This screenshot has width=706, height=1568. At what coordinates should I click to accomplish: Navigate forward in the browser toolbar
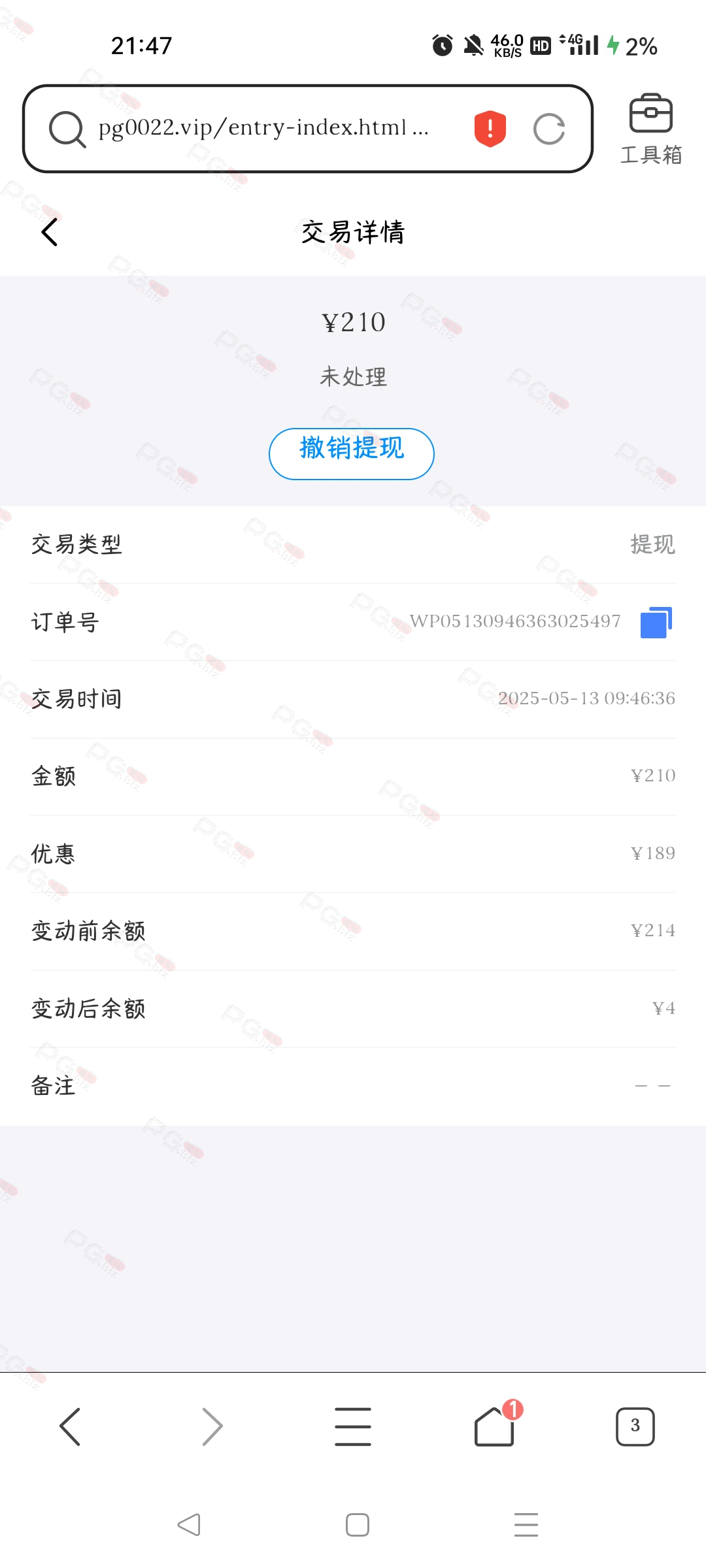[x=212, y=1427]
